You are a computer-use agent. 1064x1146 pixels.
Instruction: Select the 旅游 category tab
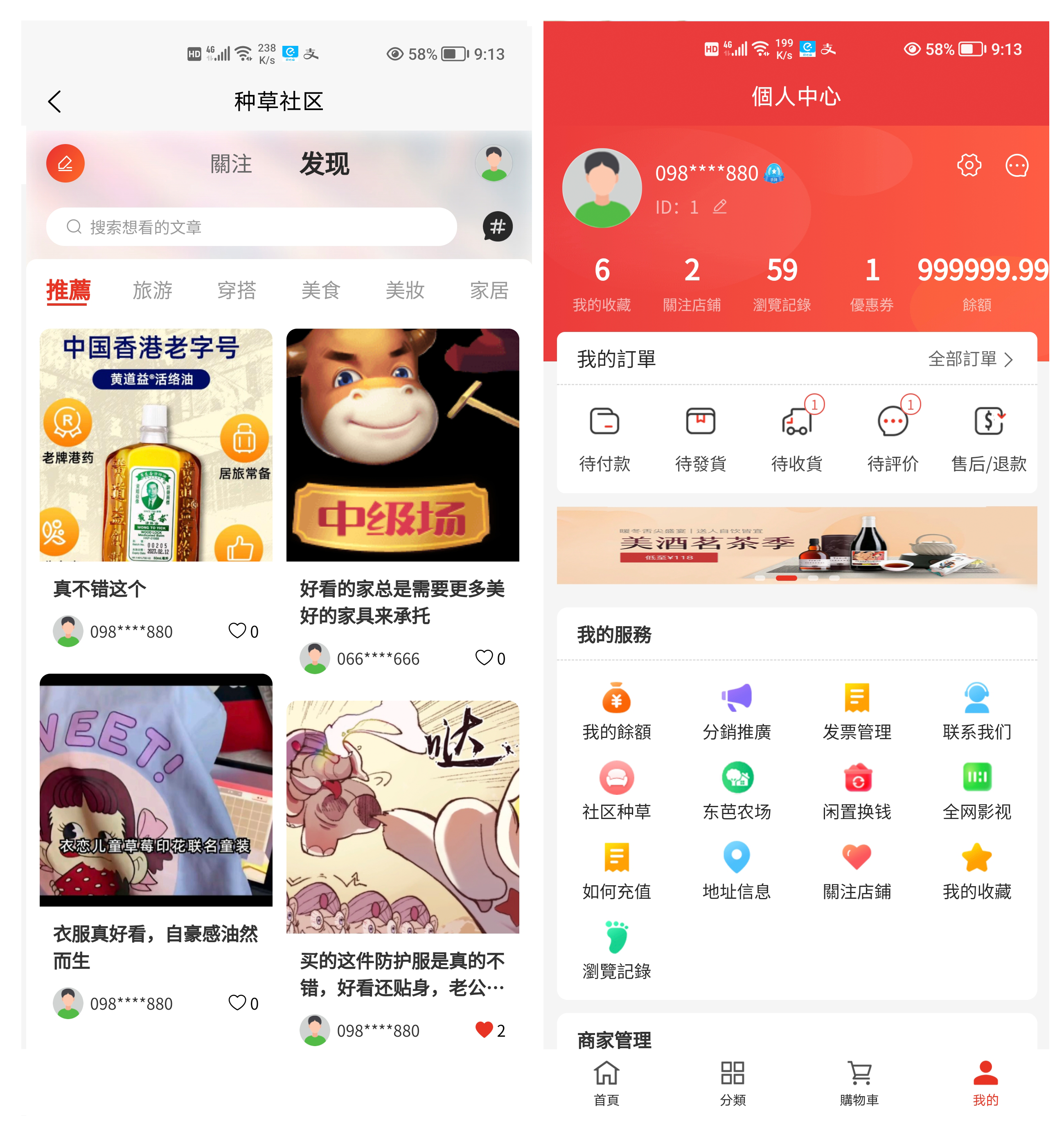pos(153,290)
